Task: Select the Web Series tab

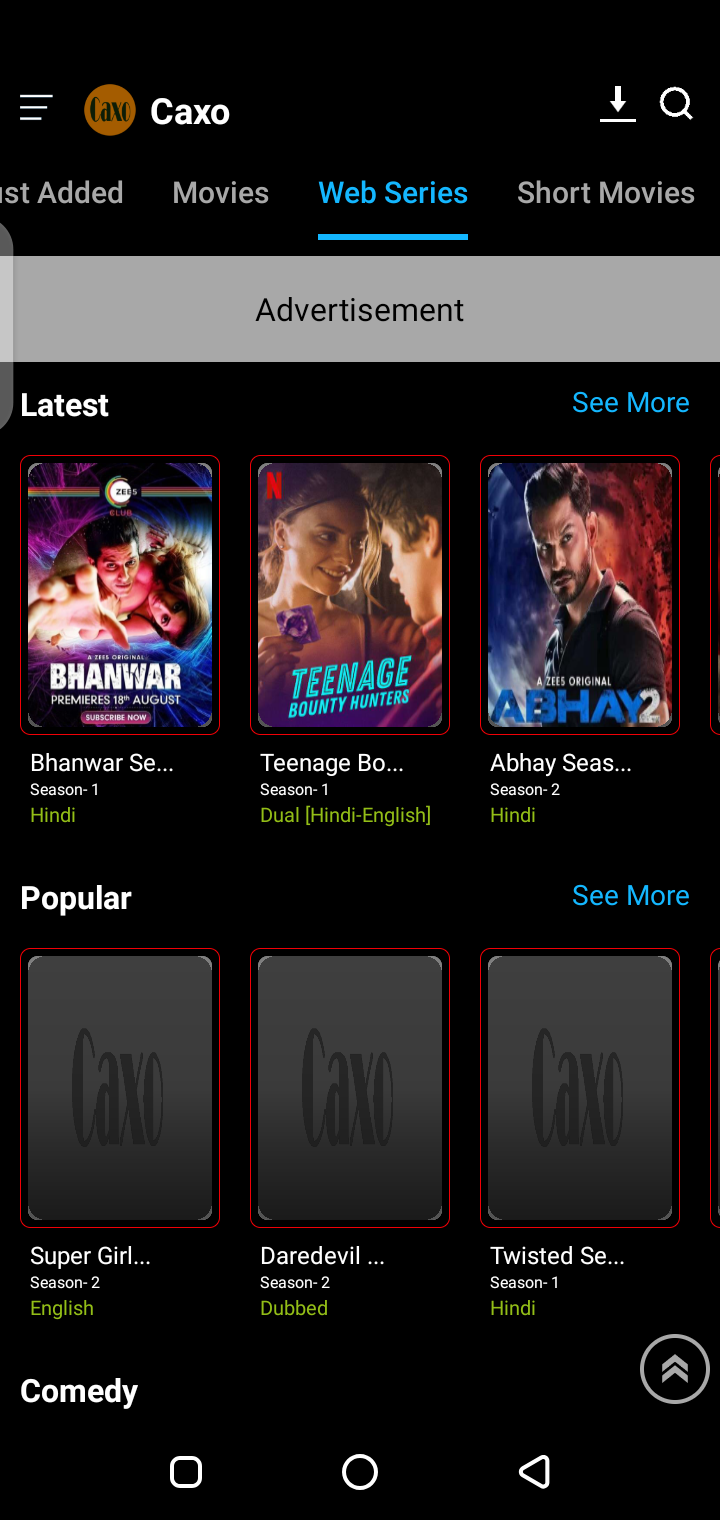Action: [x=392, y=193]
